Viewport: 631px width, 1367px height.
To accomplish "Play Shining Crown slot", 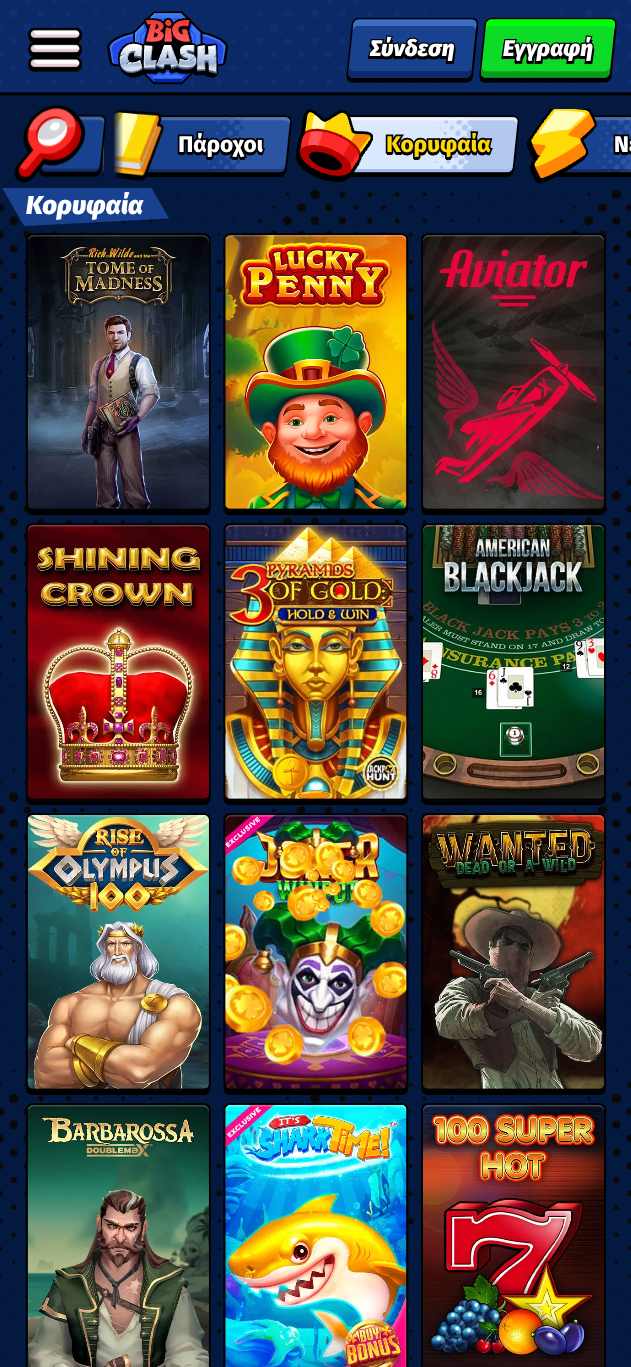I will tap(118, 662).
